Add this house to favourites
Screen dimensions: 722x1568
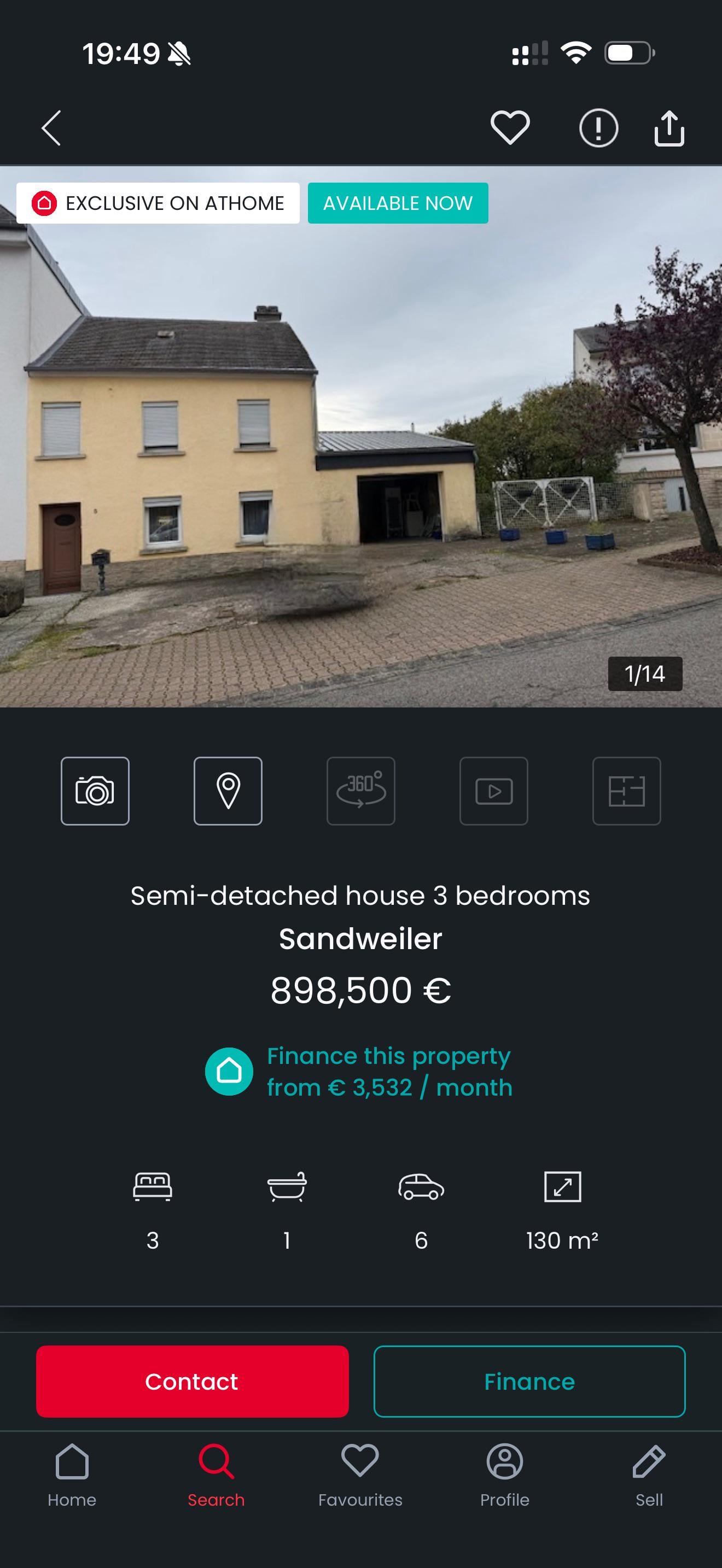pos(510,128)
